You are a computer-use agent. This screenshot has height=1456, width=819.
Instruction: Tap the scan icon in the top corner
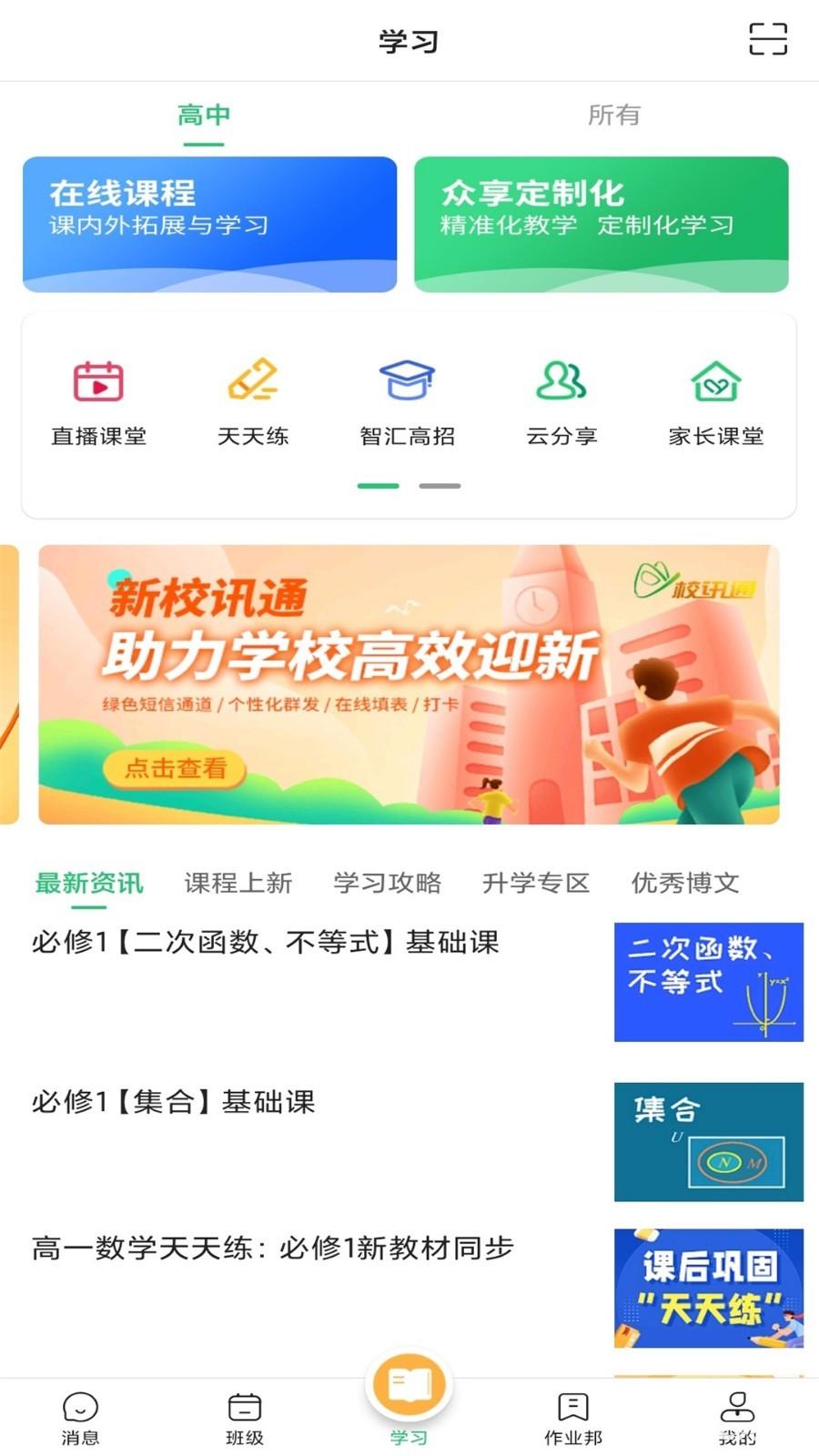coord(769,40)
